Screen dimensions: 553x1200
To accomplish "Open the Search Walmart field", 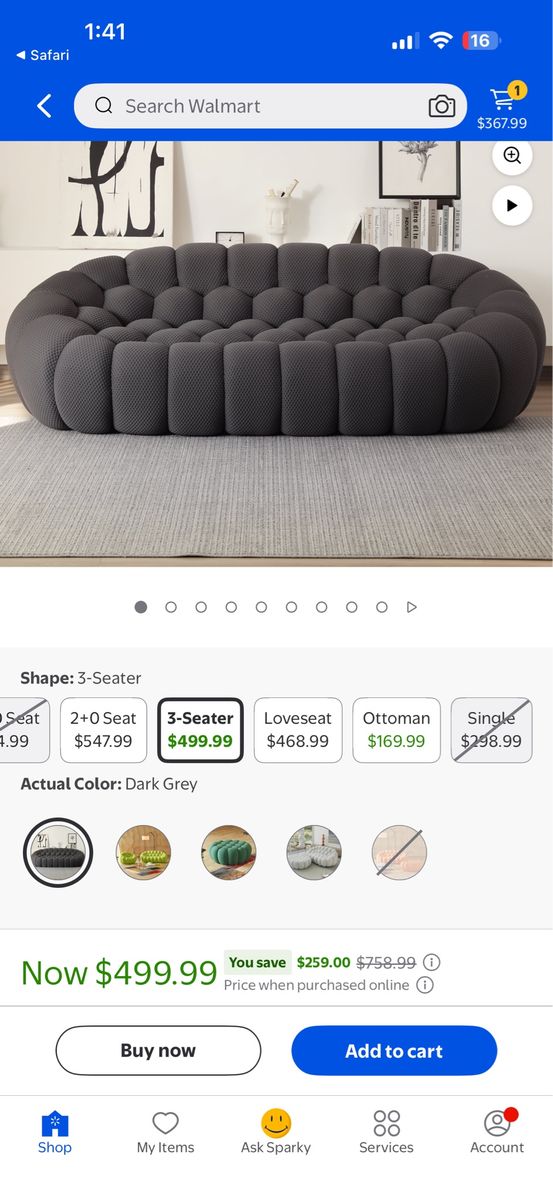I will [270, 106].
